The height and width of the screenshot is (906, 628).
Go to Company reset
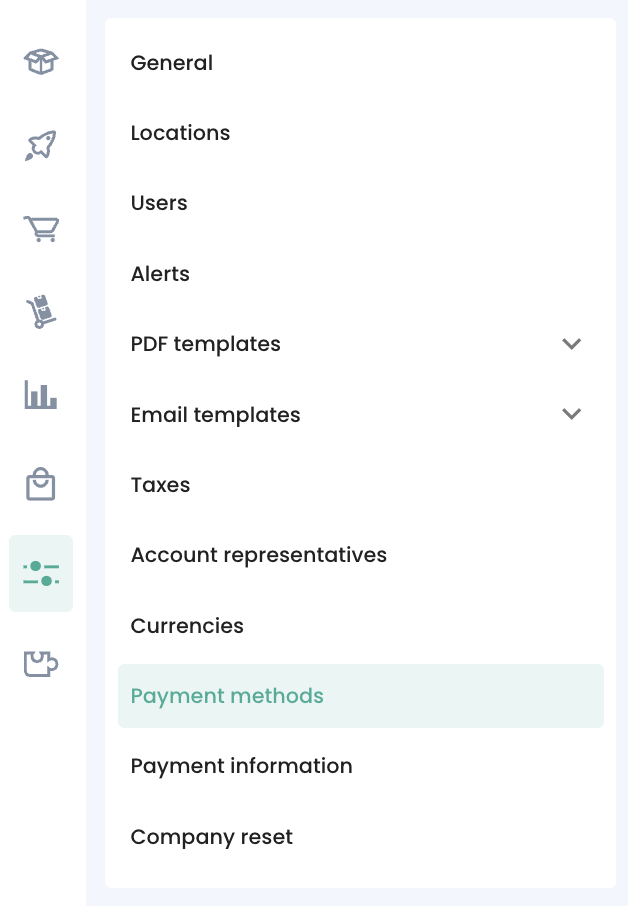click(x=211, y=837)
